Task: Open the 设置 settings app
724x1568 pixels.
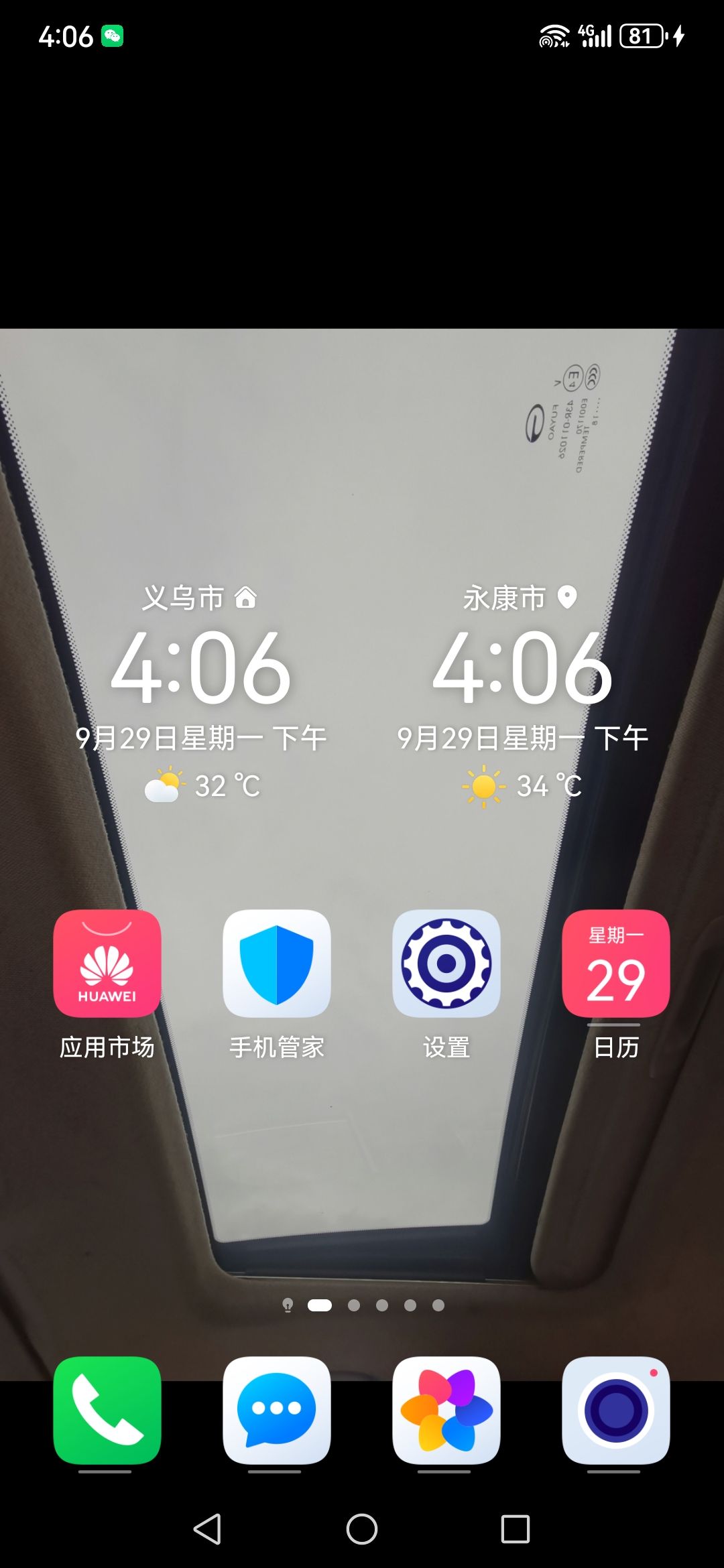Action: 446,964
